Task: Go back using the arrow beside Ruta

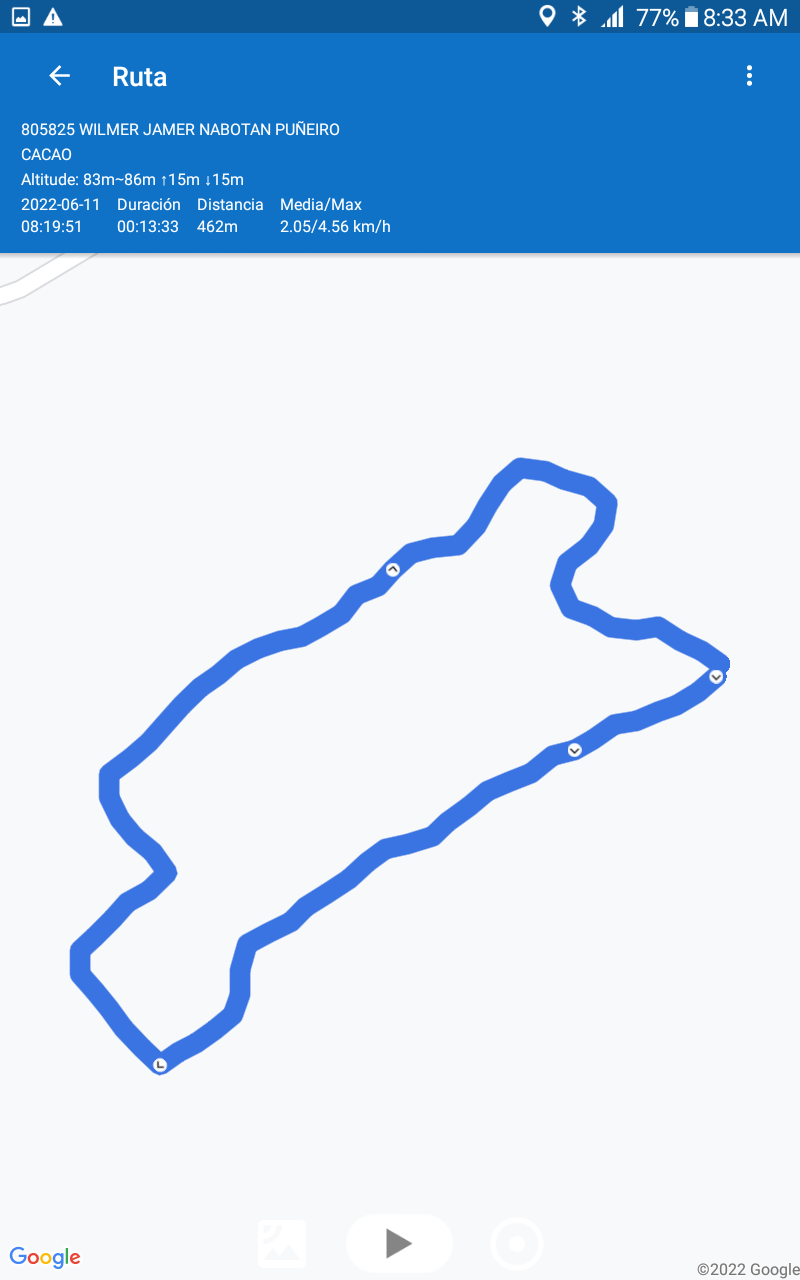Action: pyautogui.click(x=59, y=76)
